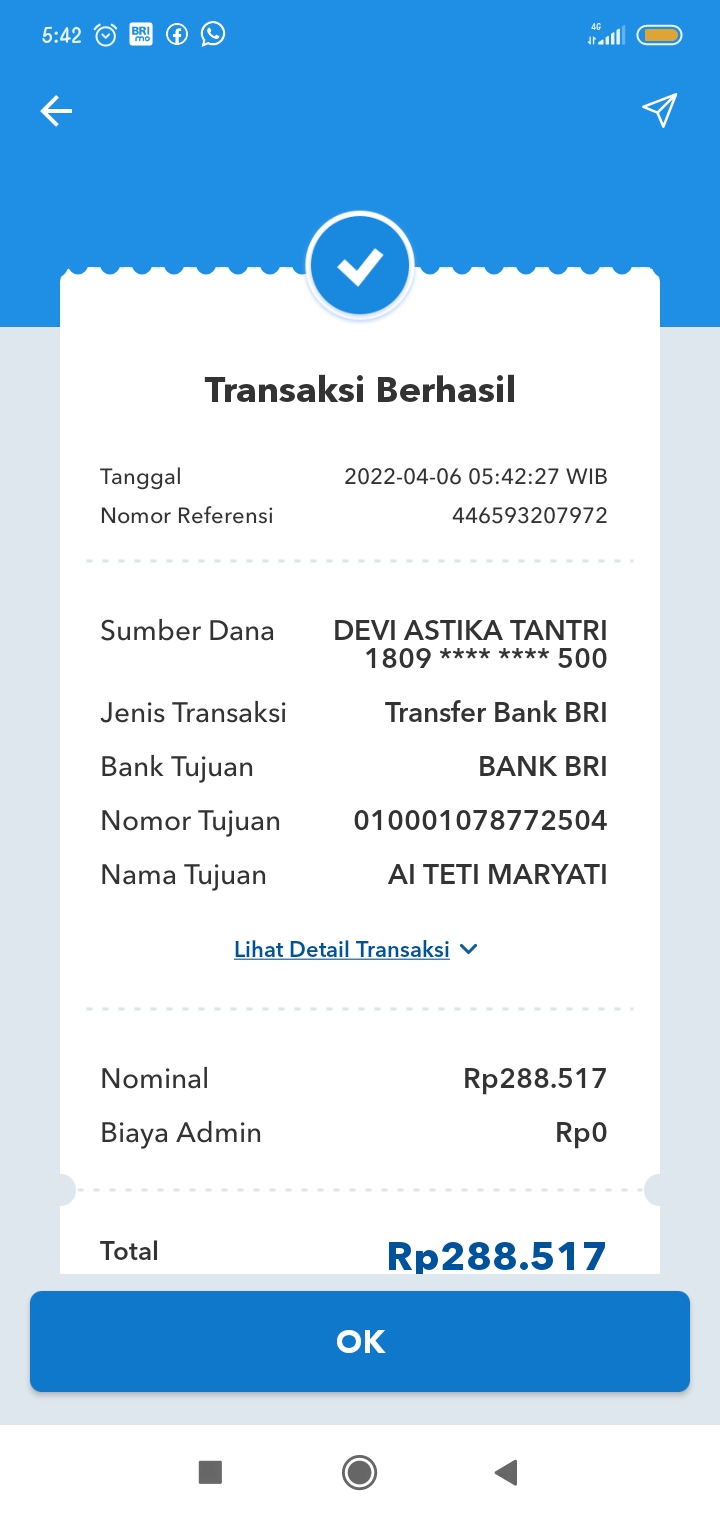Go back using the top-left arrow
720x1520 pixels.
click(x=56, y=111)
